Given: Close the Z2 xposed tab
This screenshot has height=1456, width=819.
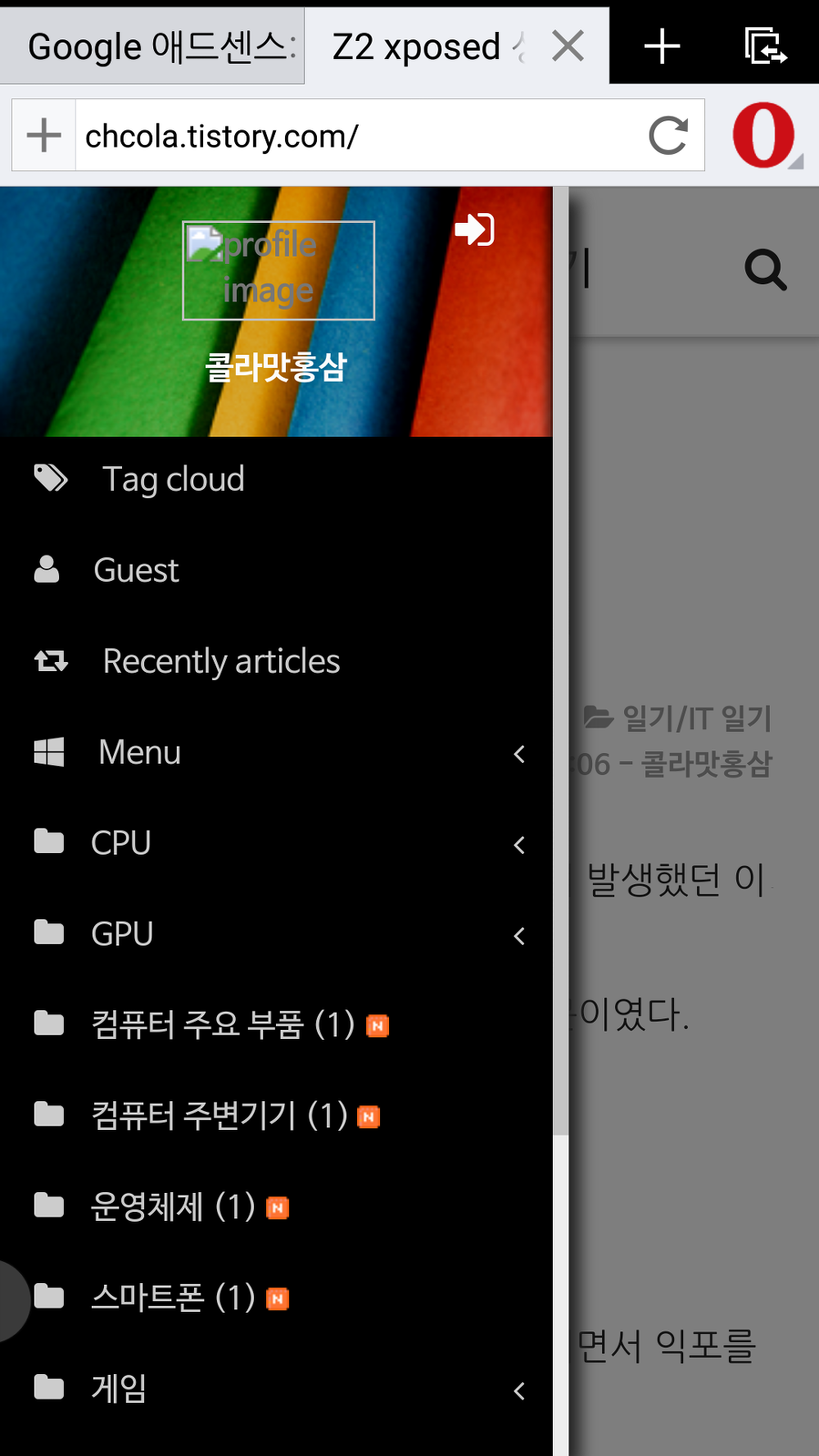Looking at the screenshot, I should click(x=568, y=46).
